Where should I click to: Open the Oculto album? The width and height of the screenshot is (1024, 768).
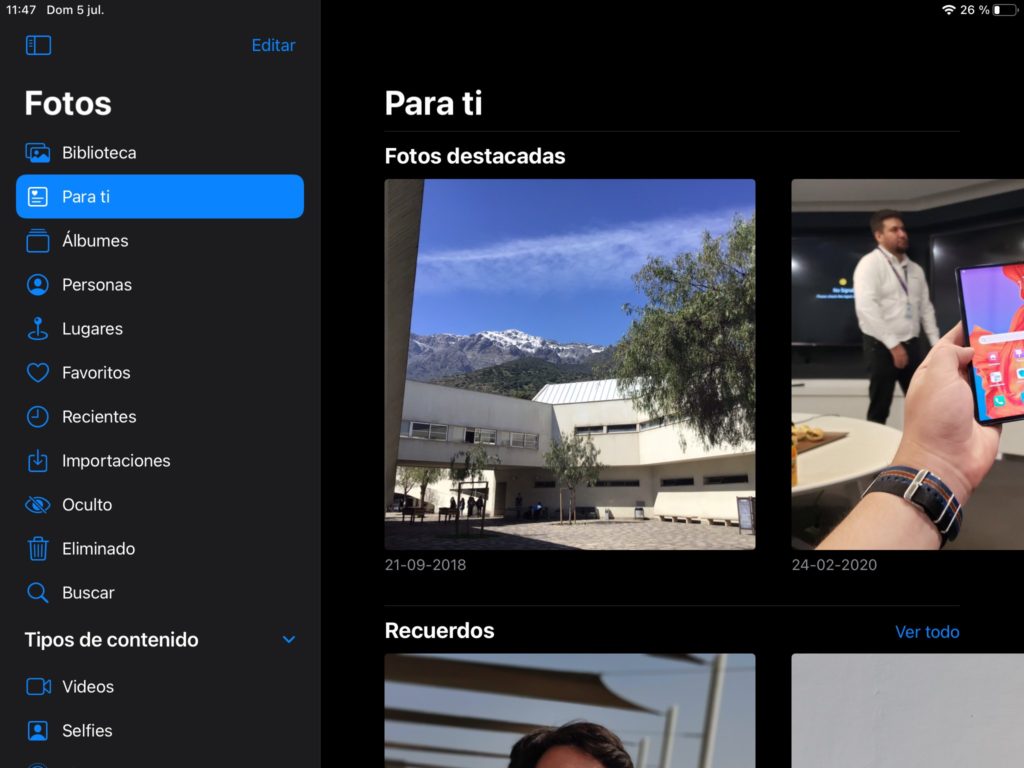pos(87,505)
